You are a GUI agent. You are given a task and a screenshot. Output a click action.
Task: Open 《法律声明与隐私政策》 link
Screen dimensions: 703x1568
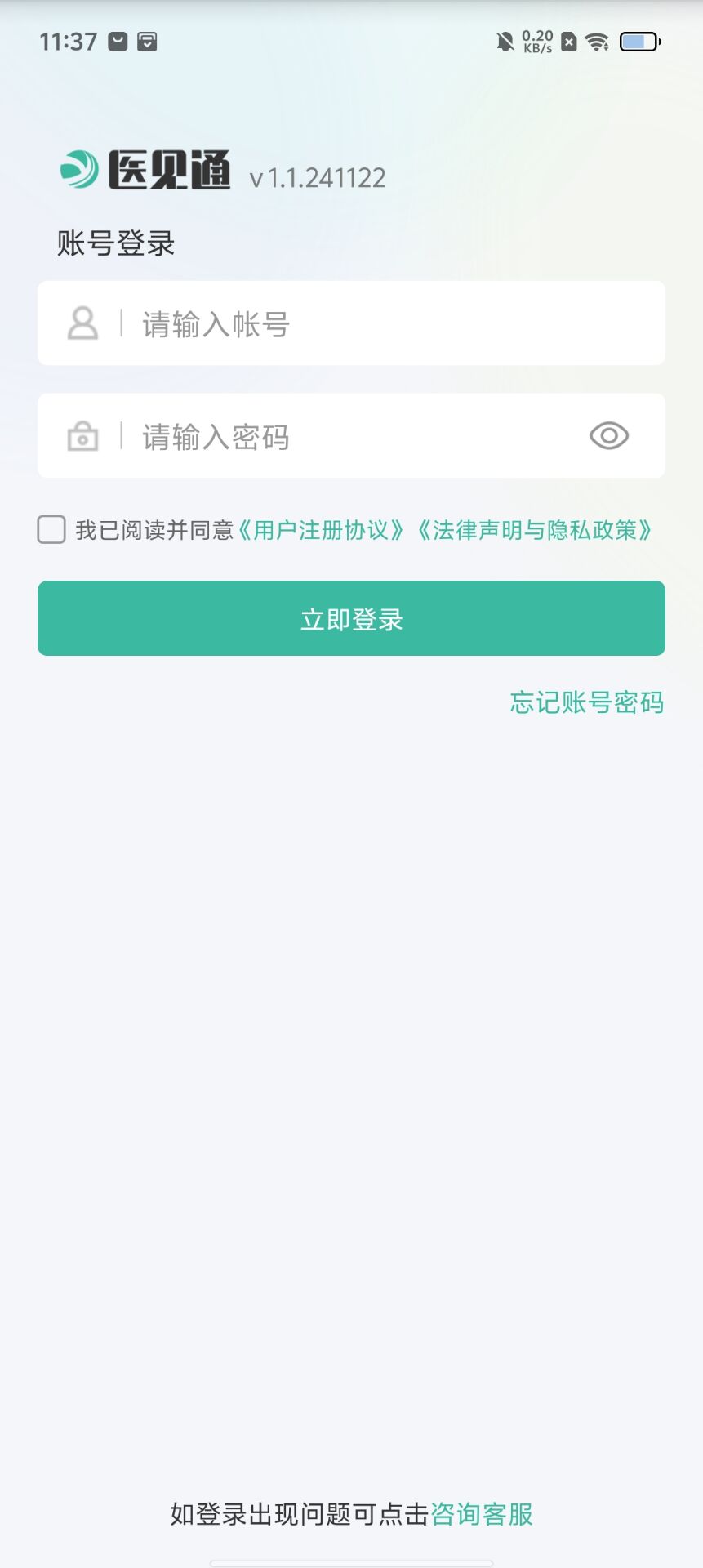pos(536,530)
